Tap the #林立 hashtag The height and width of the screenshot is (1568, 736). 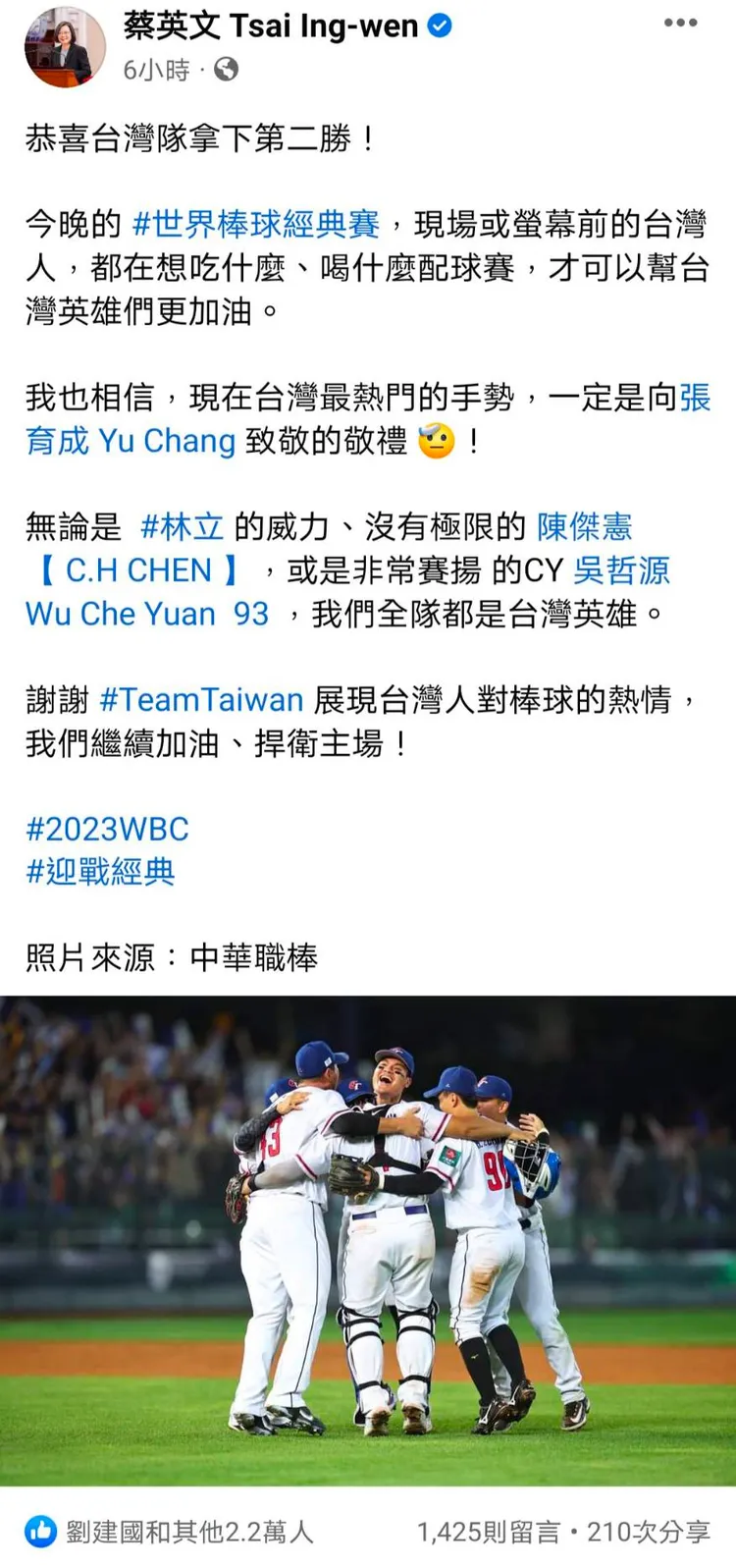coord(183,527)
